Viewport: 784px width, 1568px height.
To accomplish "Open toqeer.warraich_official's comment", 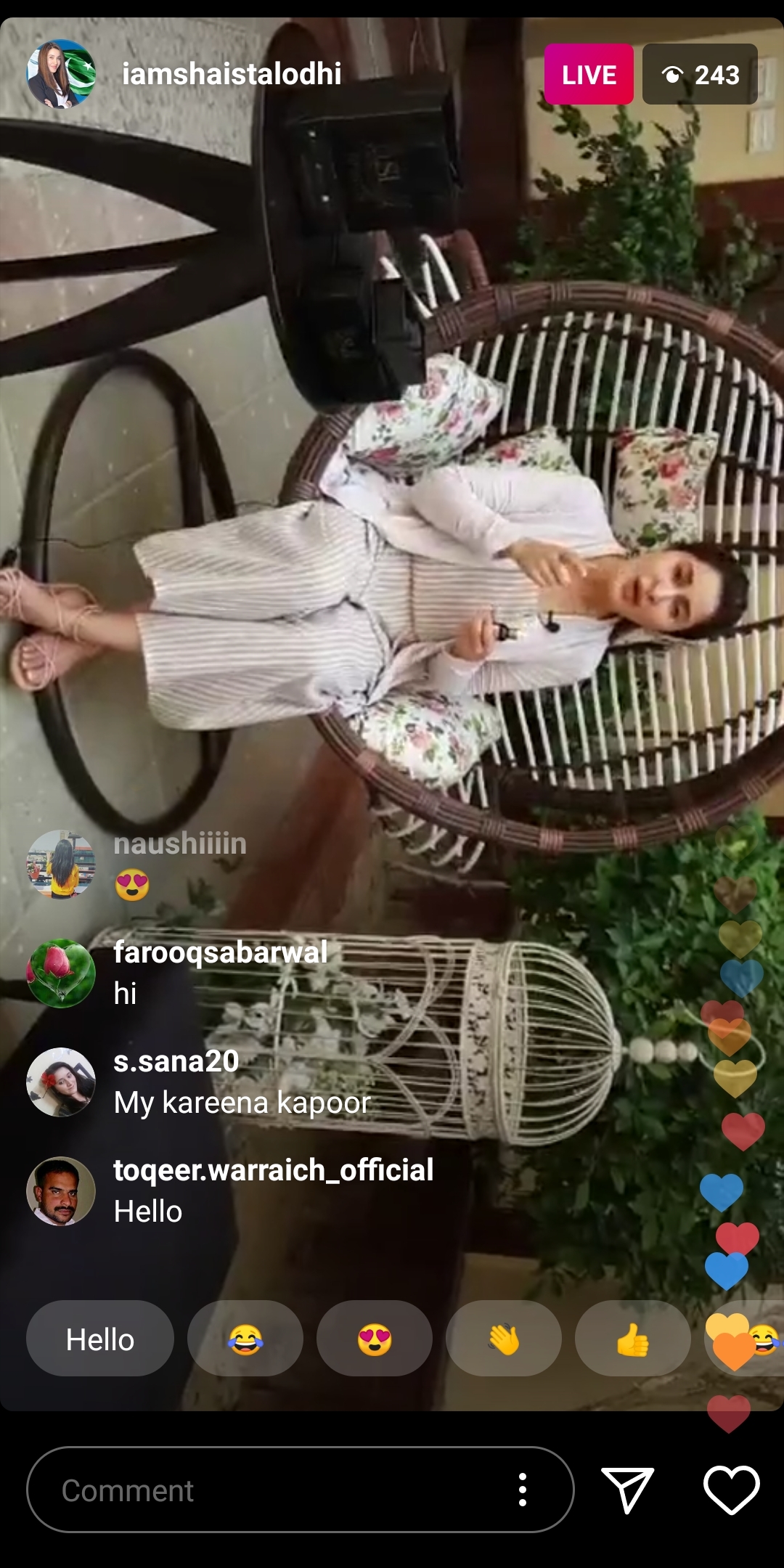I will click(273, 1191).
